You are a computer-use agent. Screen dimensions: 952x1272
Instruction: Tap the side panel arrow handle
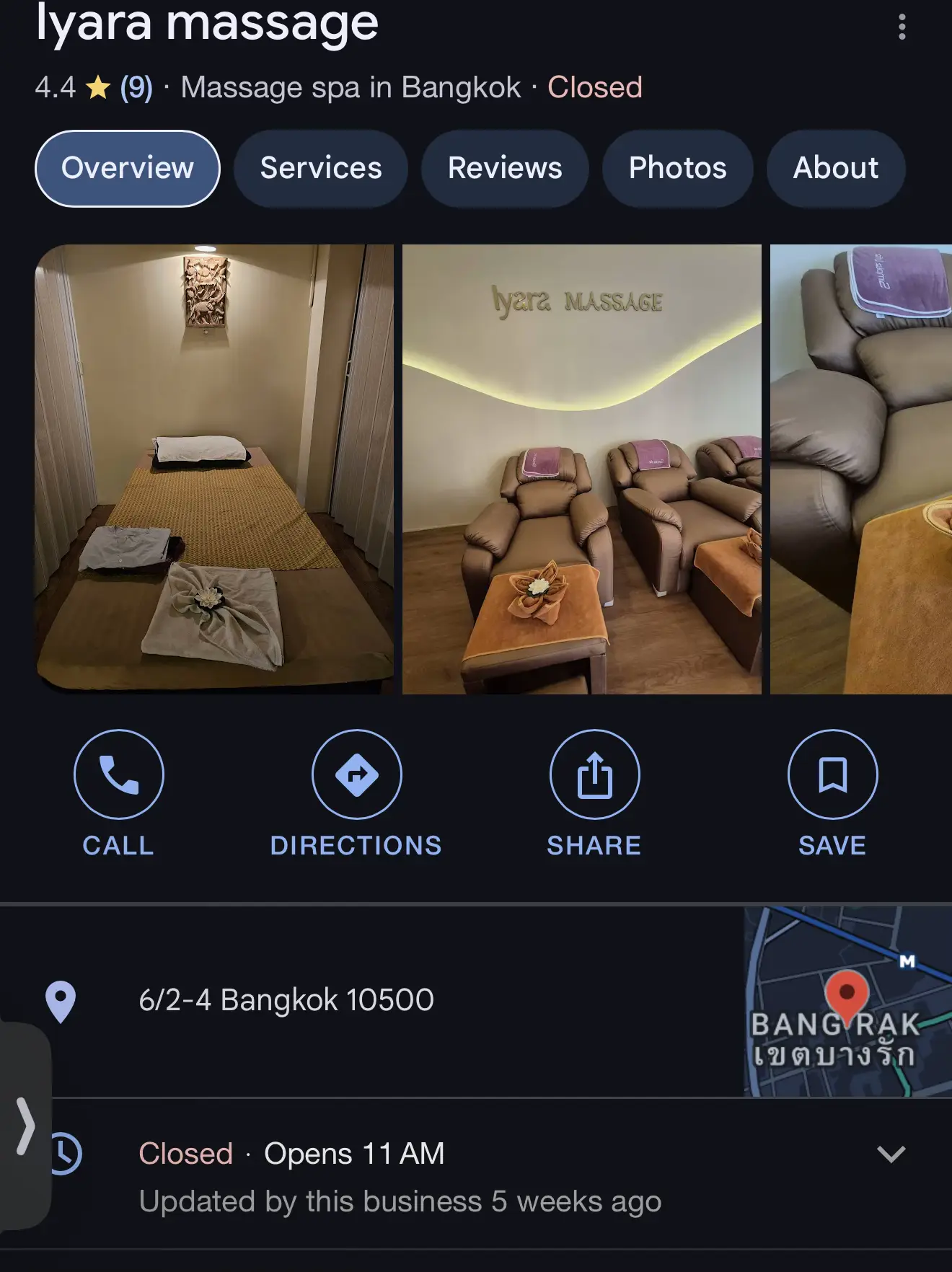(x=25, y=1126)
